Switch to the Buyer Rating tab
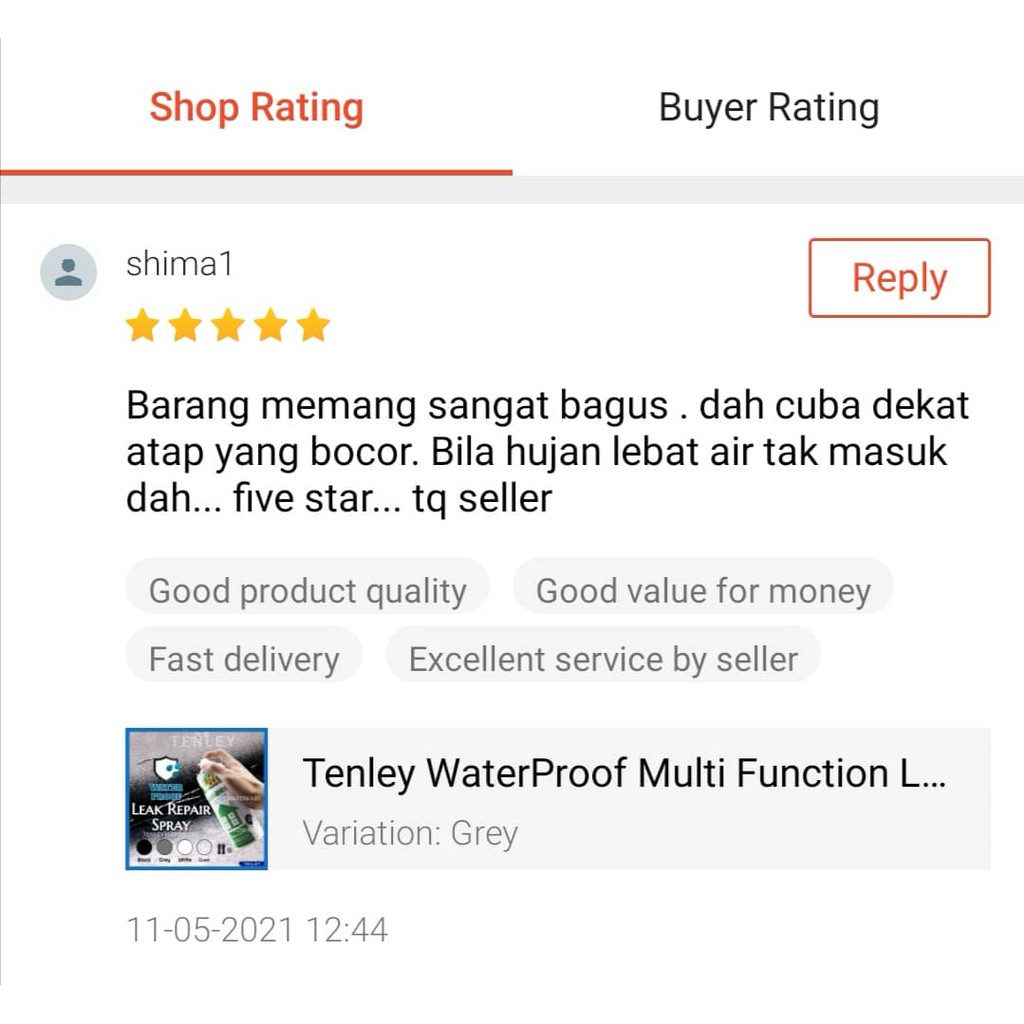Image resolution: width=1024 pixels, height=1024 pixels. click(768, 108)
